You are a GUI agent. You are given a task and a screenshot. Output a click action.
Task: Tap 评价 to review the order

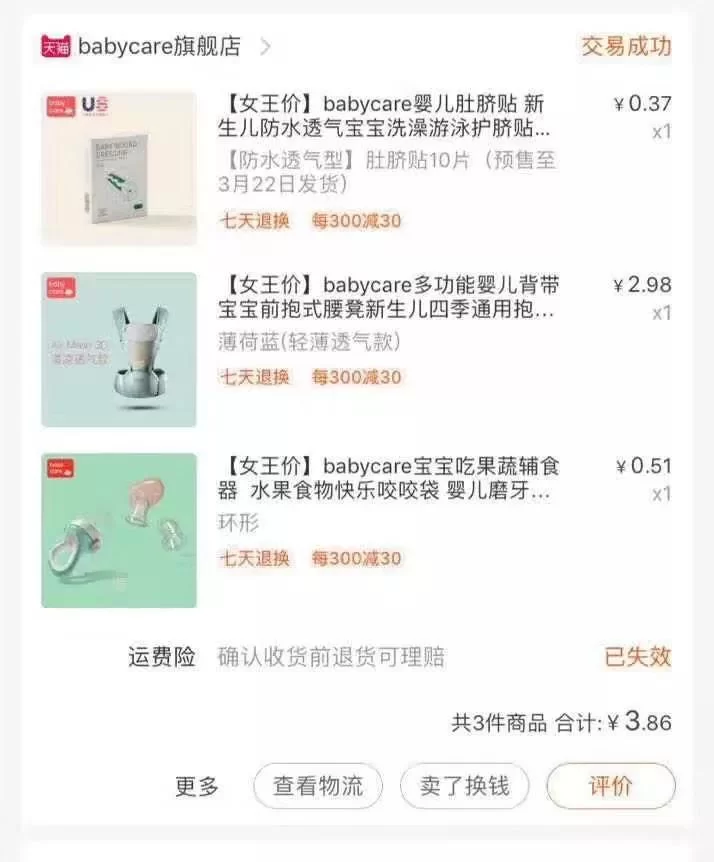click(610, 786)
